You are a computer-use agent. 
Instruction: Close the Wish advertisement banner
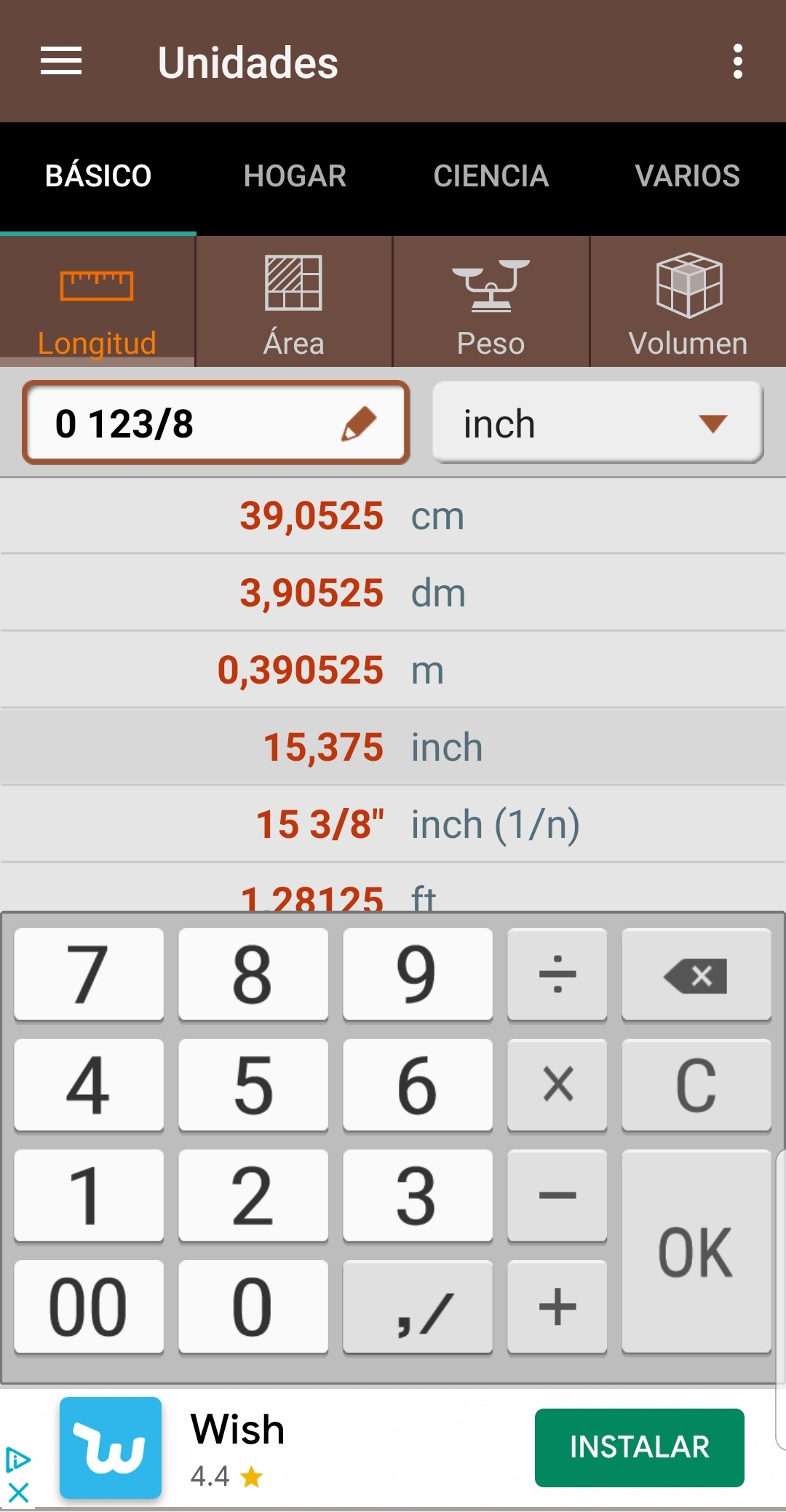[x=17, y=1493]
